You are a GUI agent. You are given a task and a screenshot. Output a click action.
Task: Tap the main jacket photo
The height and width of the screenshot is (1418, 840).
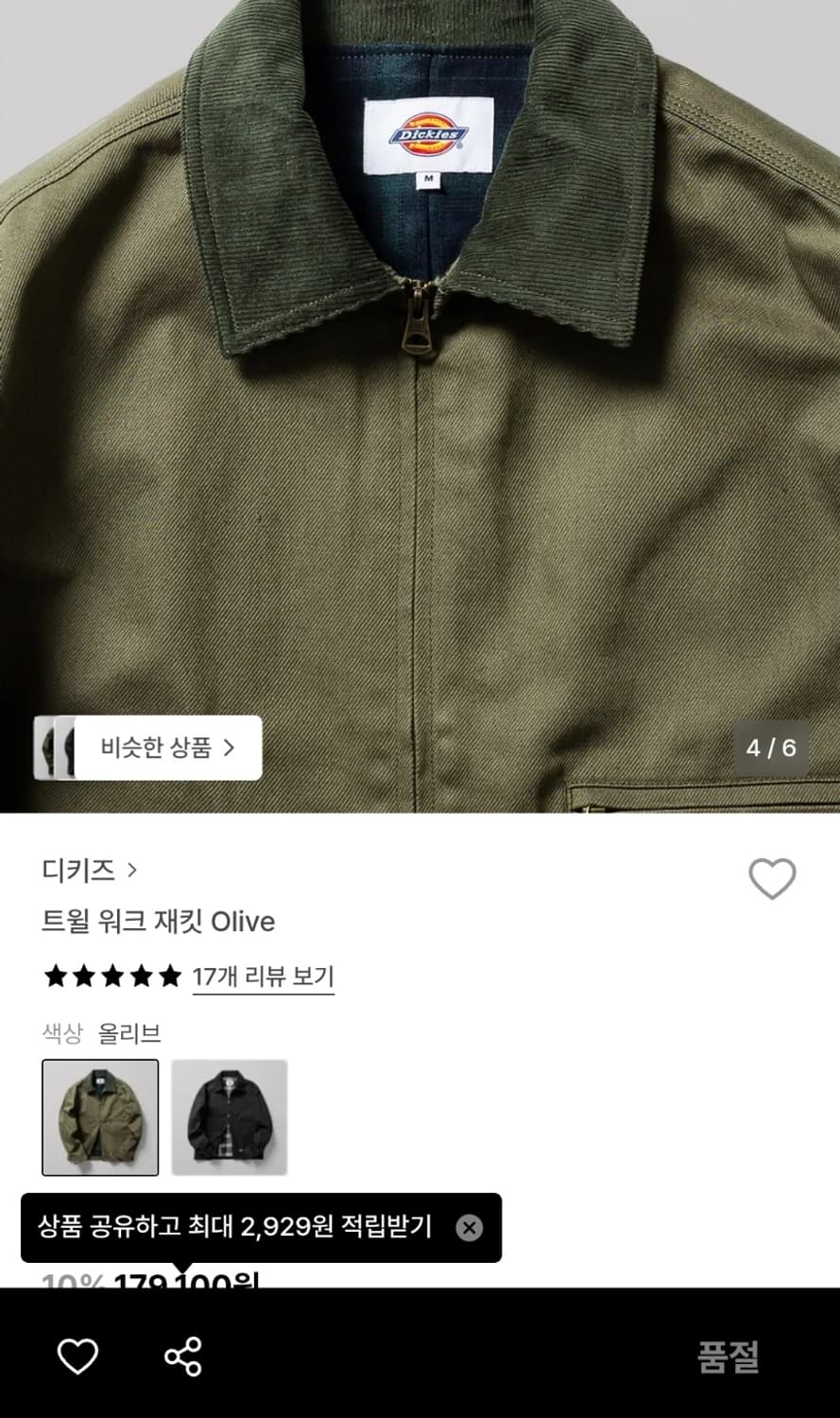(420, 425)
